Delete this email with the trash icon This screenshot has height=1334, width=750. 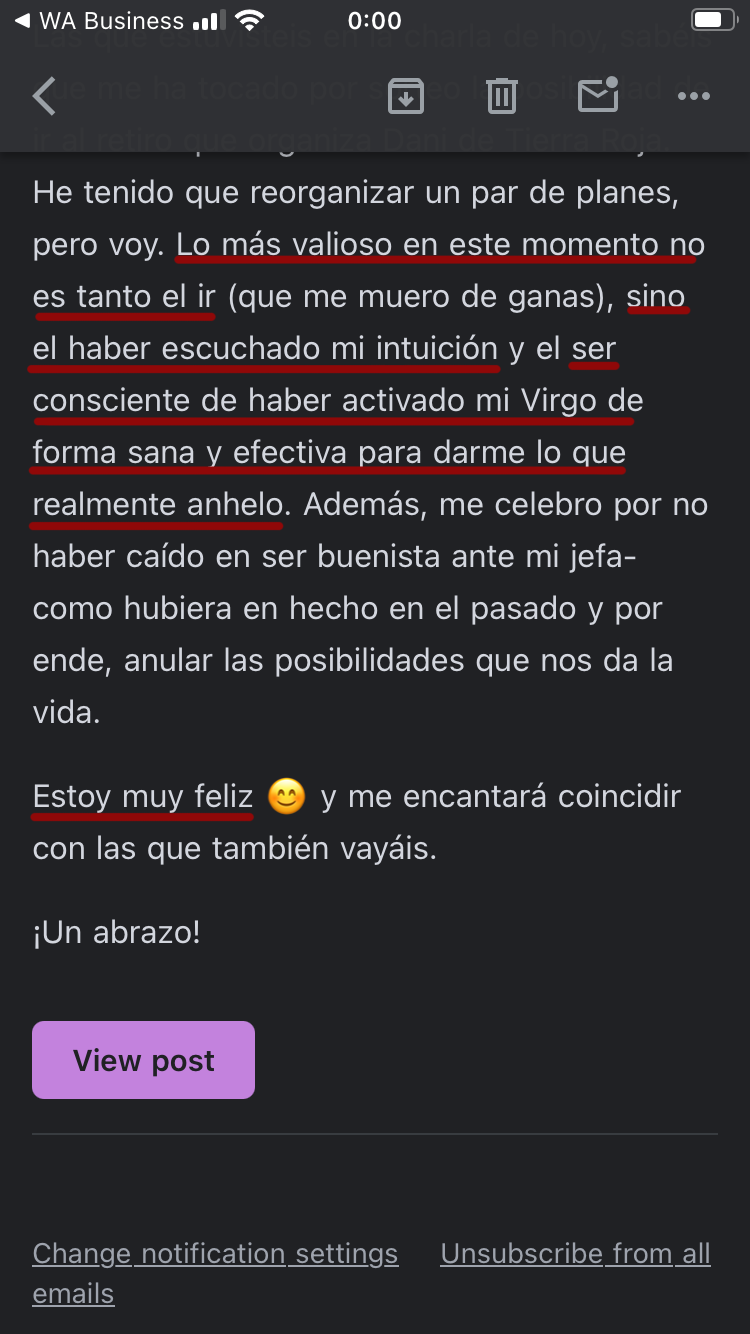coord(501,96)
